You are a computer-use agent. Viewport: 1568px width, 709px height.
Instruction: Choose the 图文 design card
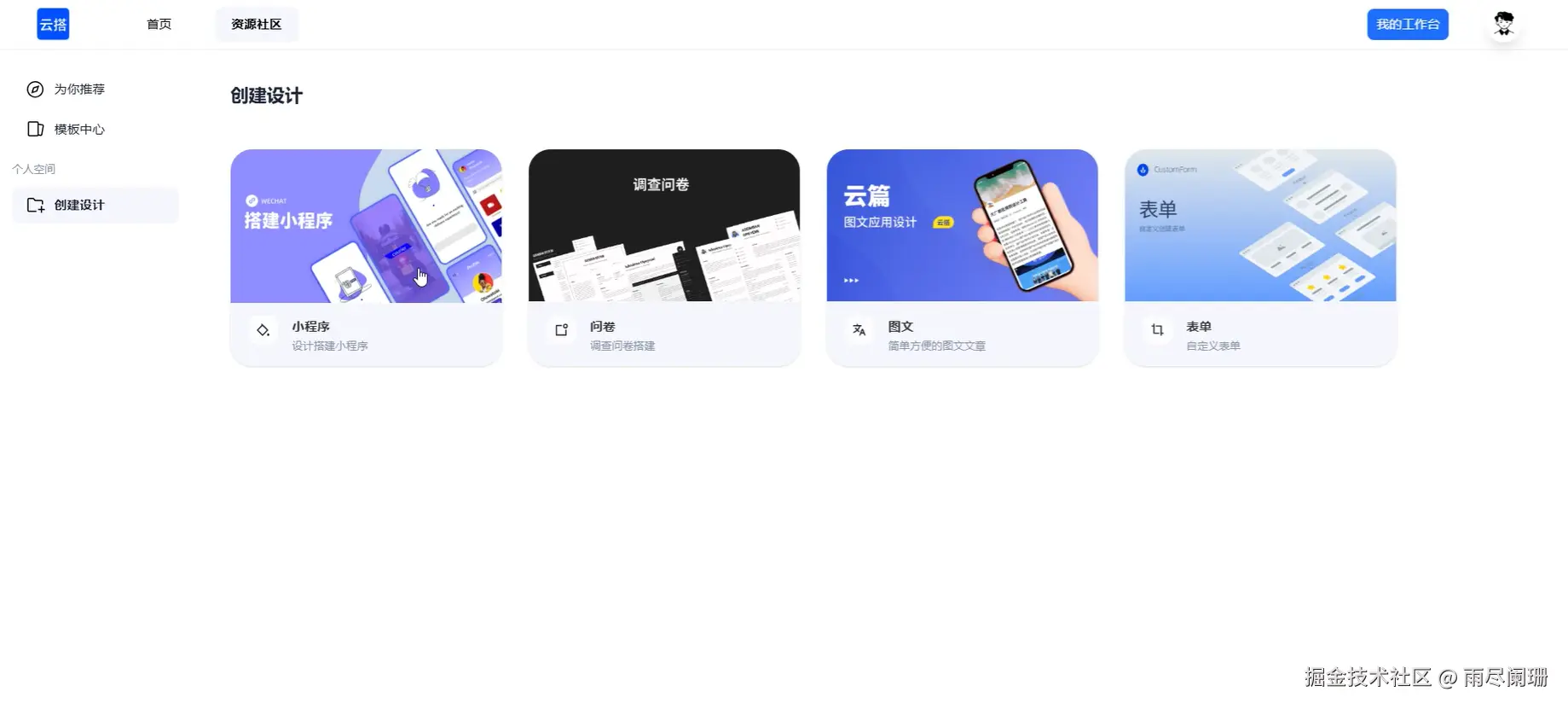(x=962, y=256)
